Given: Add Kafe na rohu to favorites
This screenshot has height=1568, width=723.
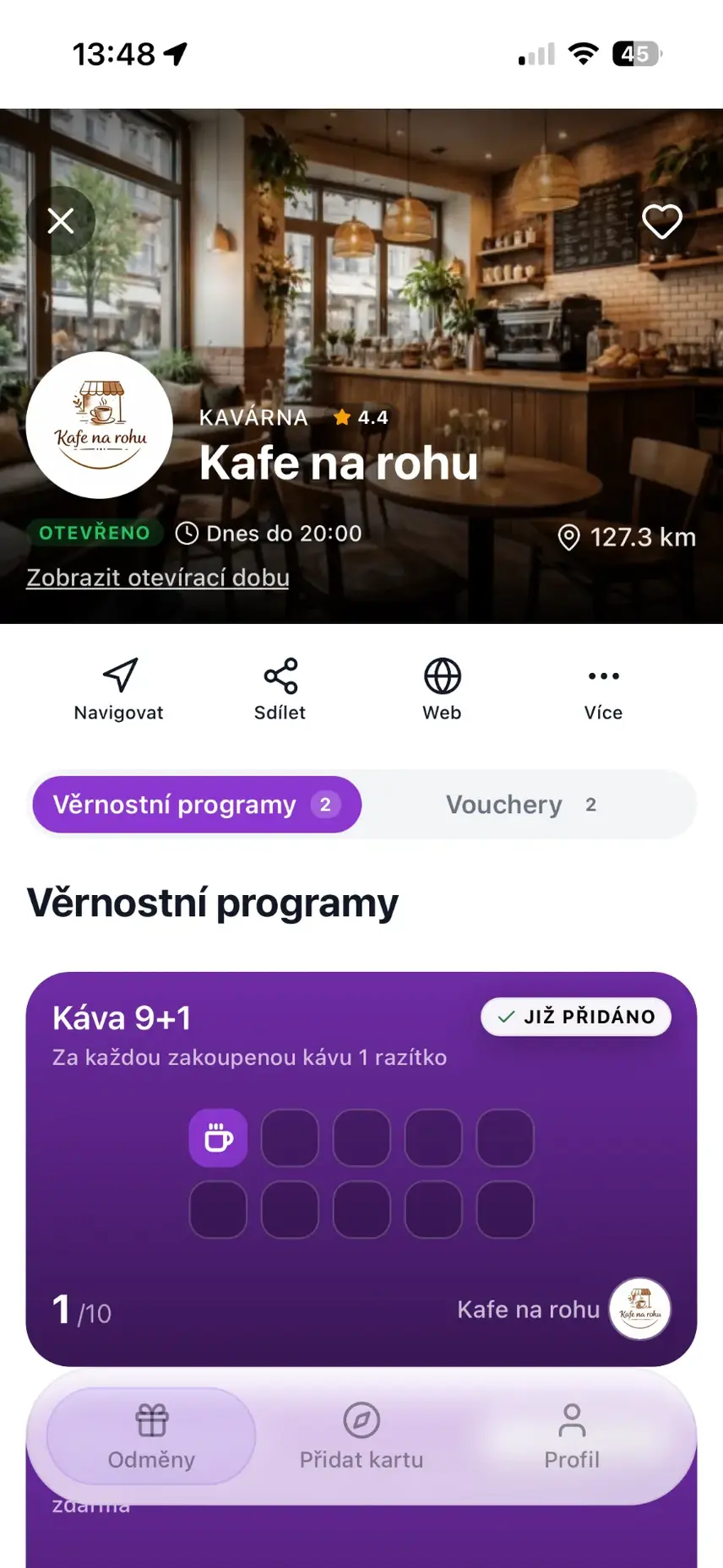Looking at the screenshot, I should pyautogui.click(x=661, y=222).
